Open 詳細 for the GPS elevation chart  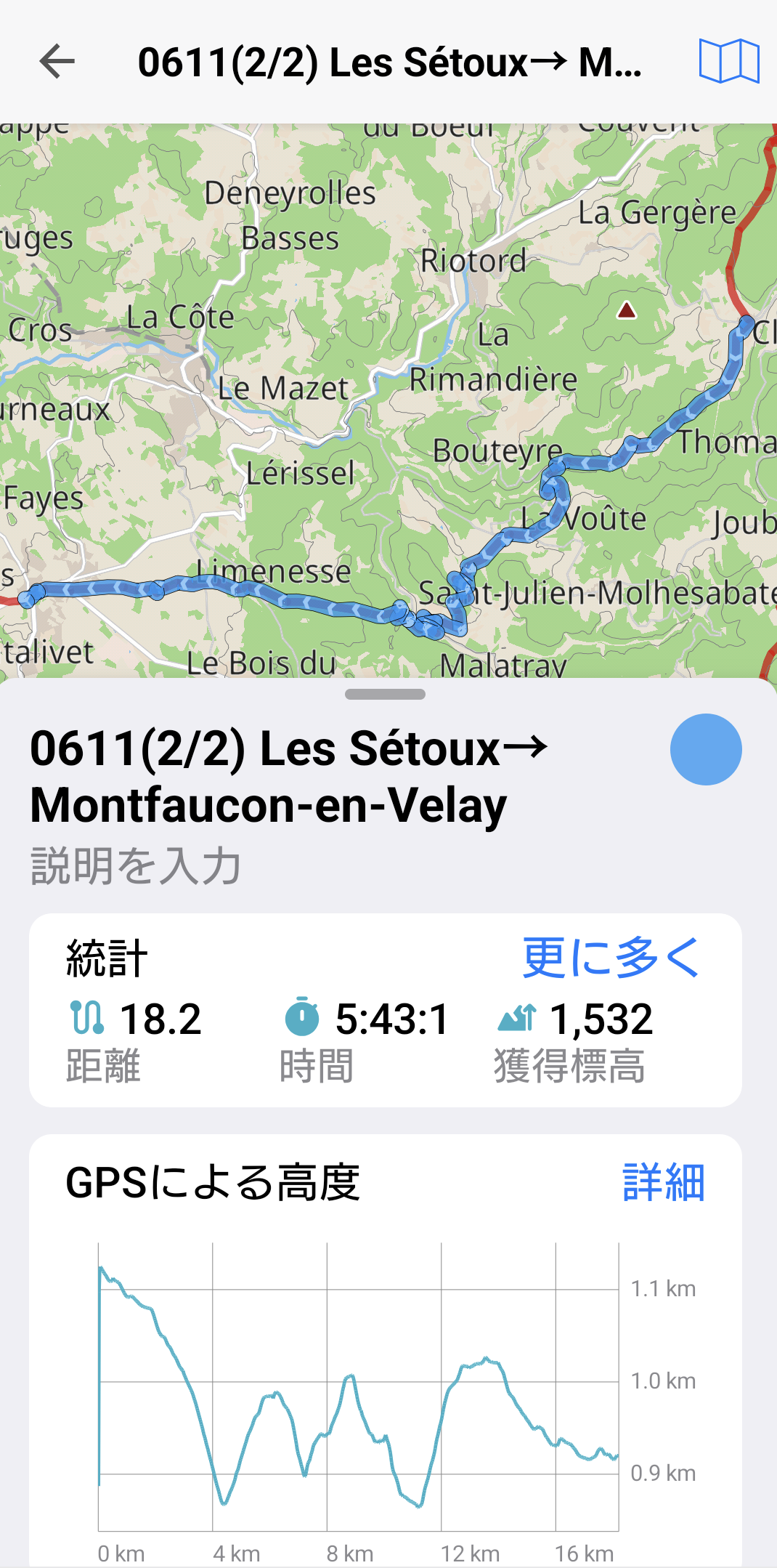(x=663, y=1182)
